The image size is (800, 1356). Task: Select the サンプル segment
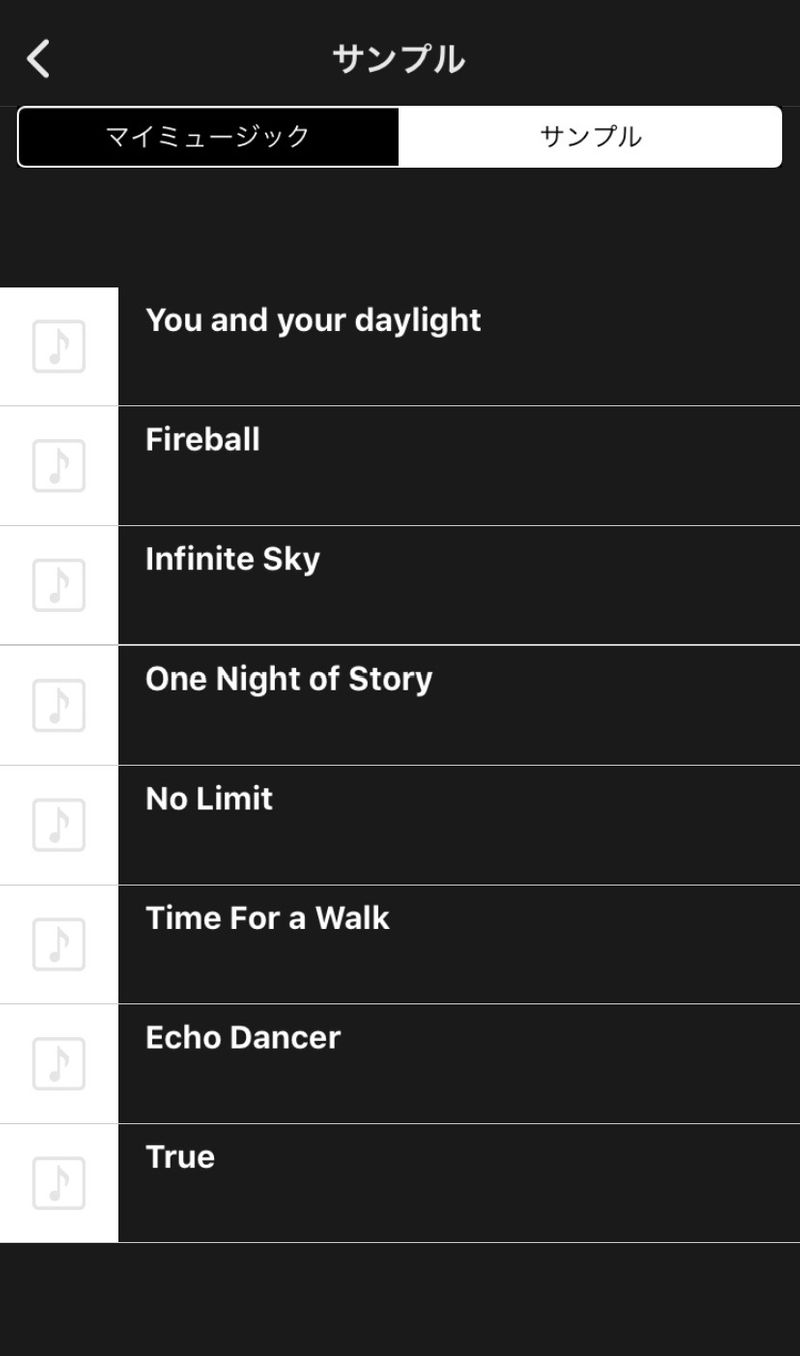click(590, 137)
